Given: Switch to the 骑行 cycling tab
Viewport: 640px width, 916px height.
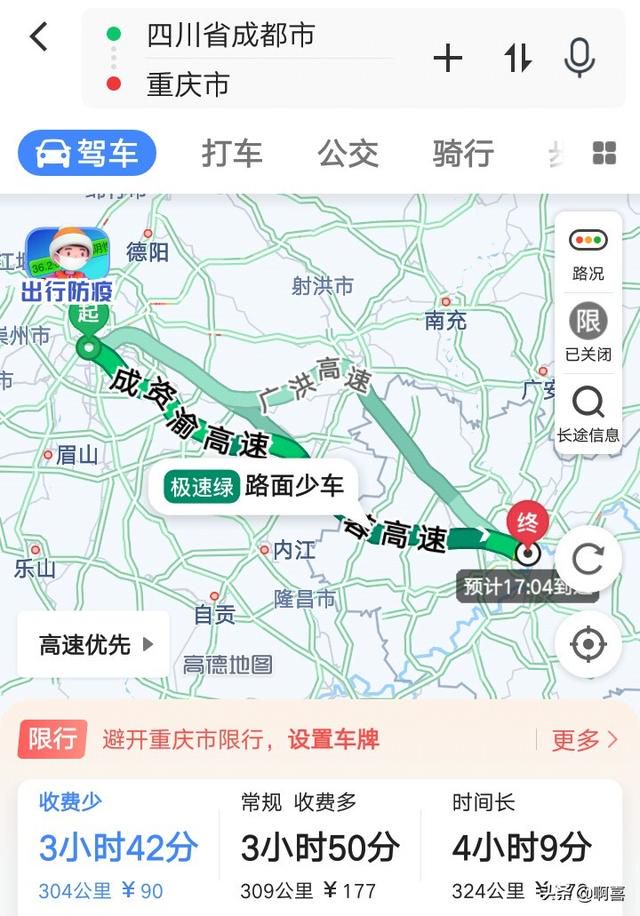Looking at the screenshot, I should pos(463,153).
